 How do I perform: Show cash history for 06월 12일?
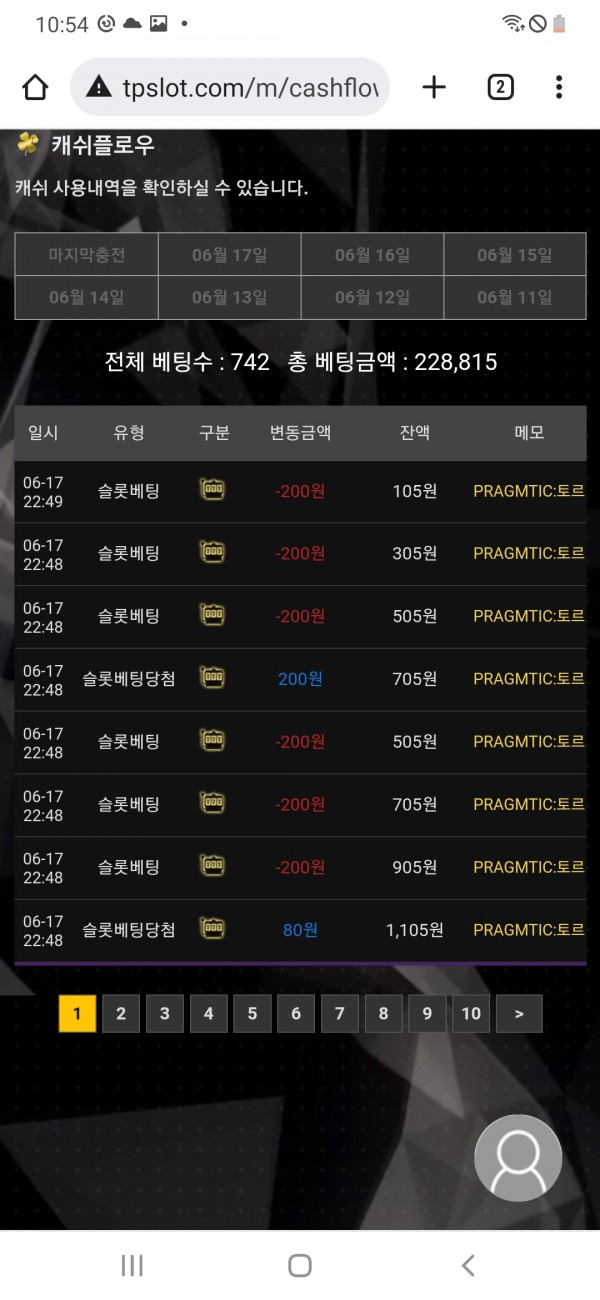point(372,298)
